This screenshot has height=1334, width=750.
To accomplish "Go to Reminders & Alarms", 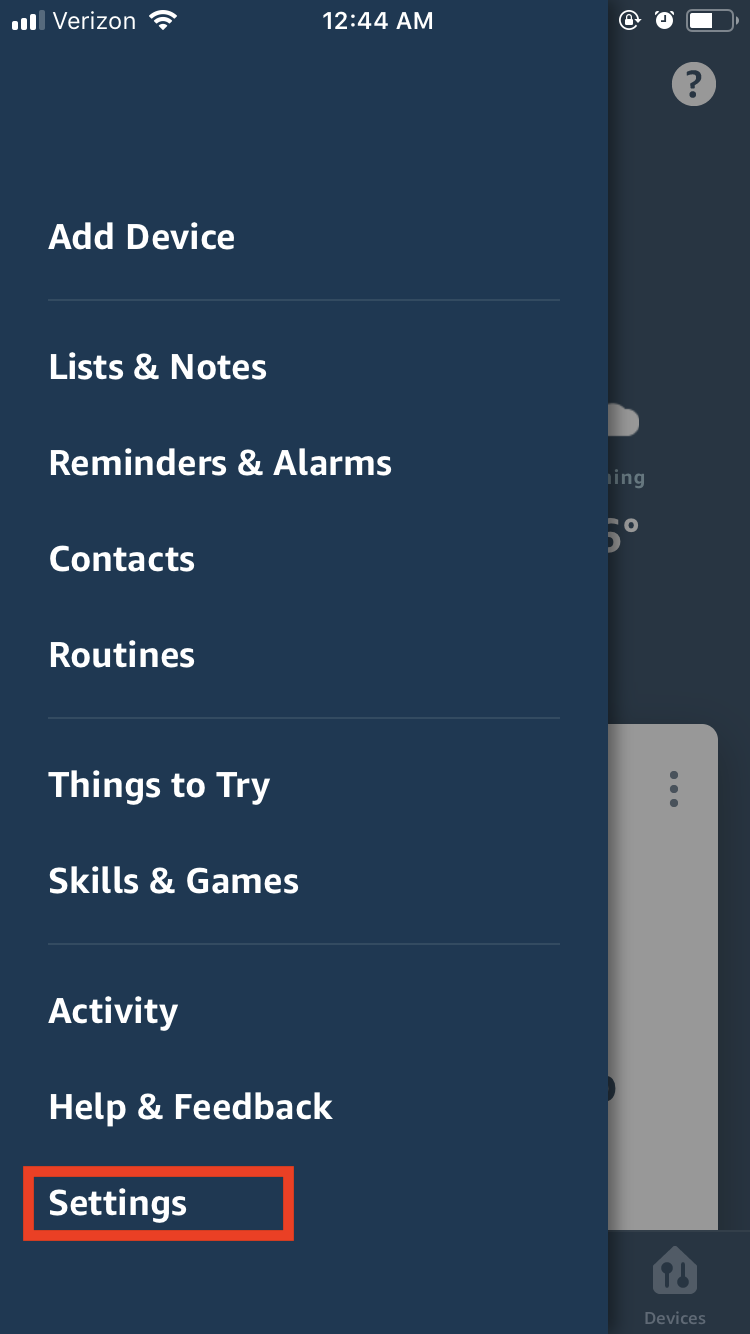I will [220, 463].
